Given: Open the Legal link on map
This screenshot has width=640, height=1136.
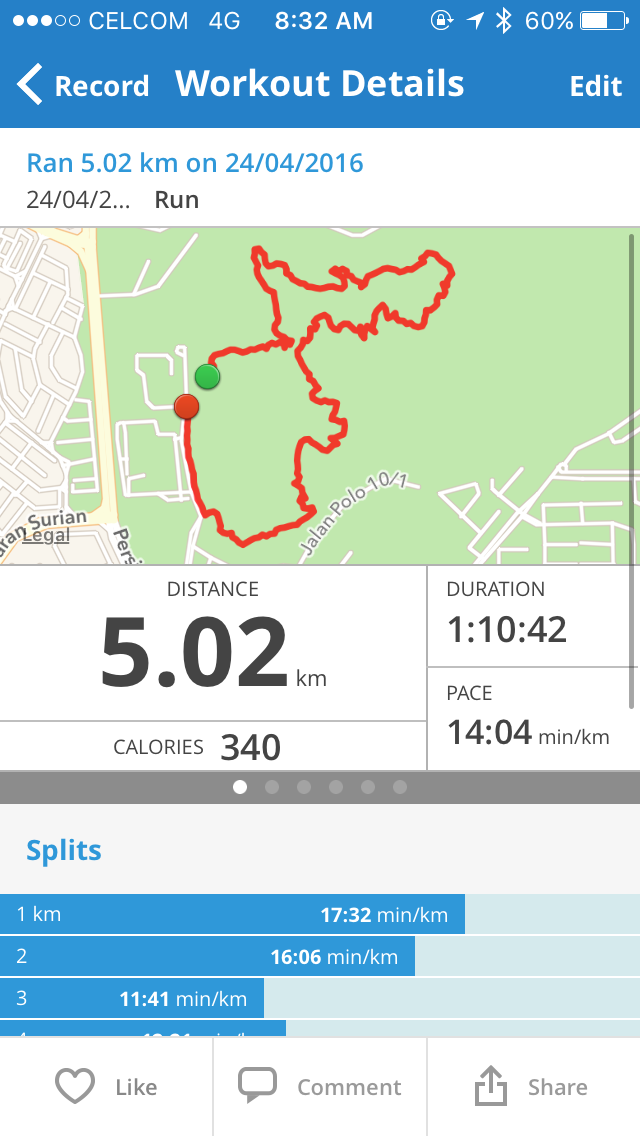Looking at the screenshot, I should (x=46, y=535).
